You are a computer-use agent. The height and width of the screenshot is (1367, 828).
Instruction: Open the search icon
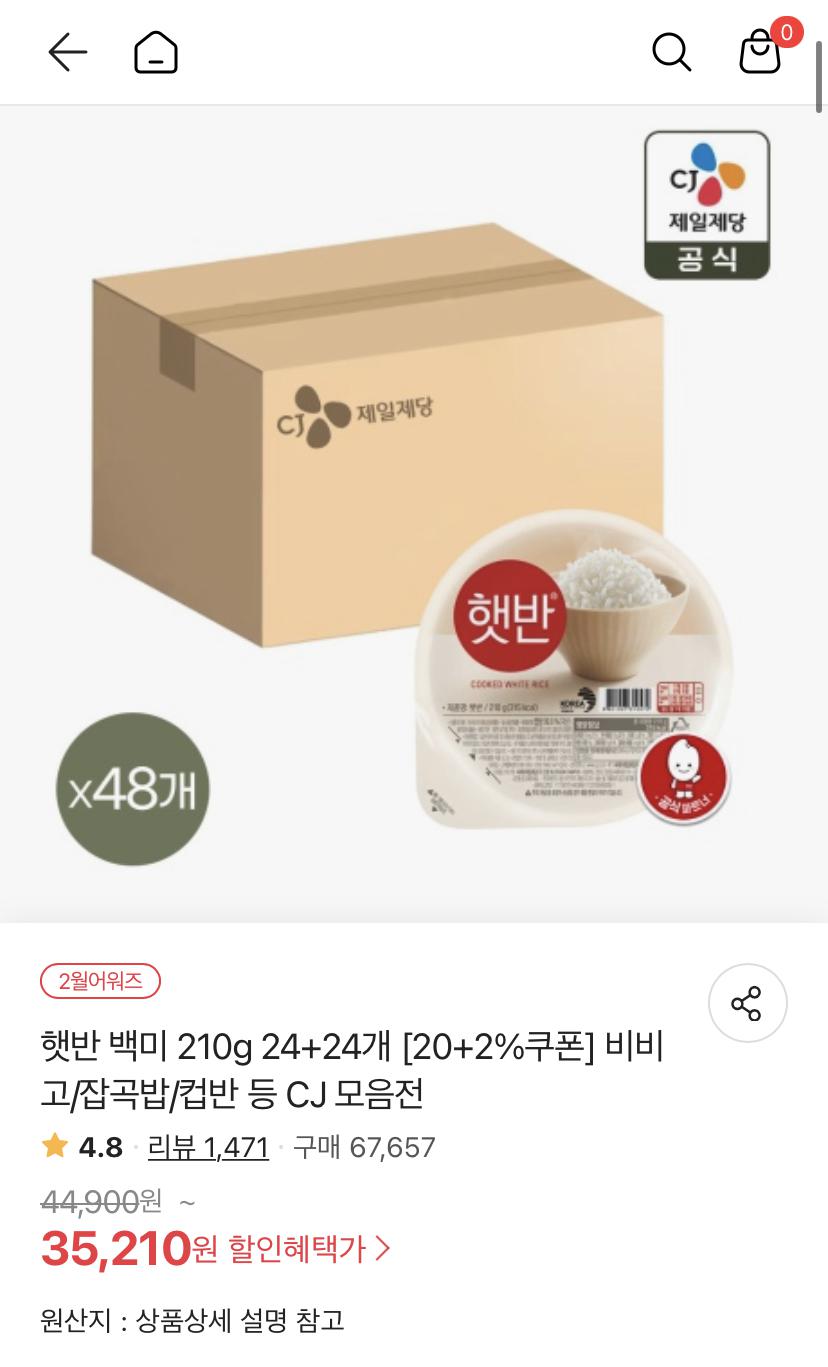(x=671, y=52)
